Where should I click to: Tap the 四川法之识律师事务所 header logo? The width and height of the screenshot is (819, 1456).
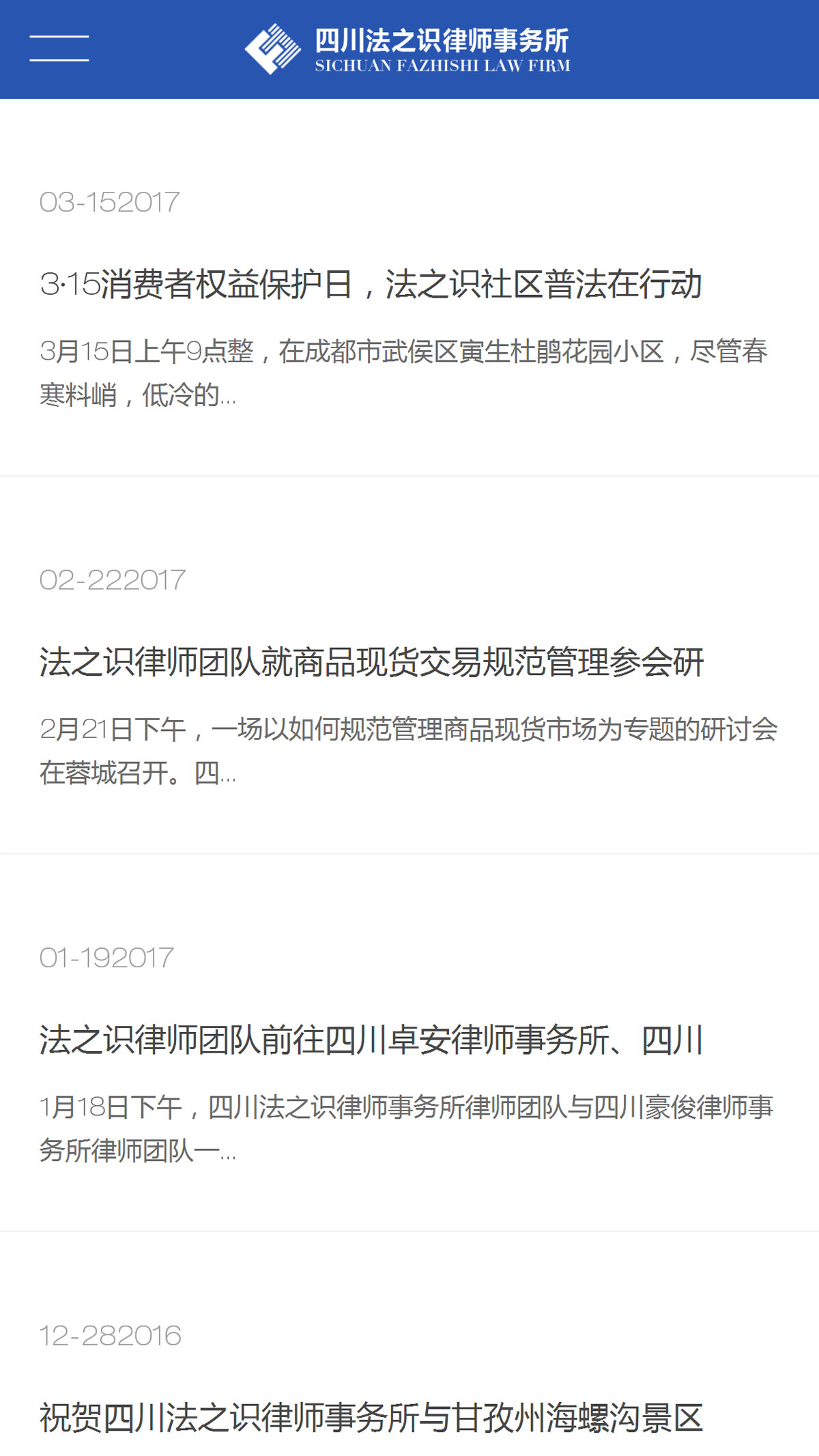[x=407, y=49]
